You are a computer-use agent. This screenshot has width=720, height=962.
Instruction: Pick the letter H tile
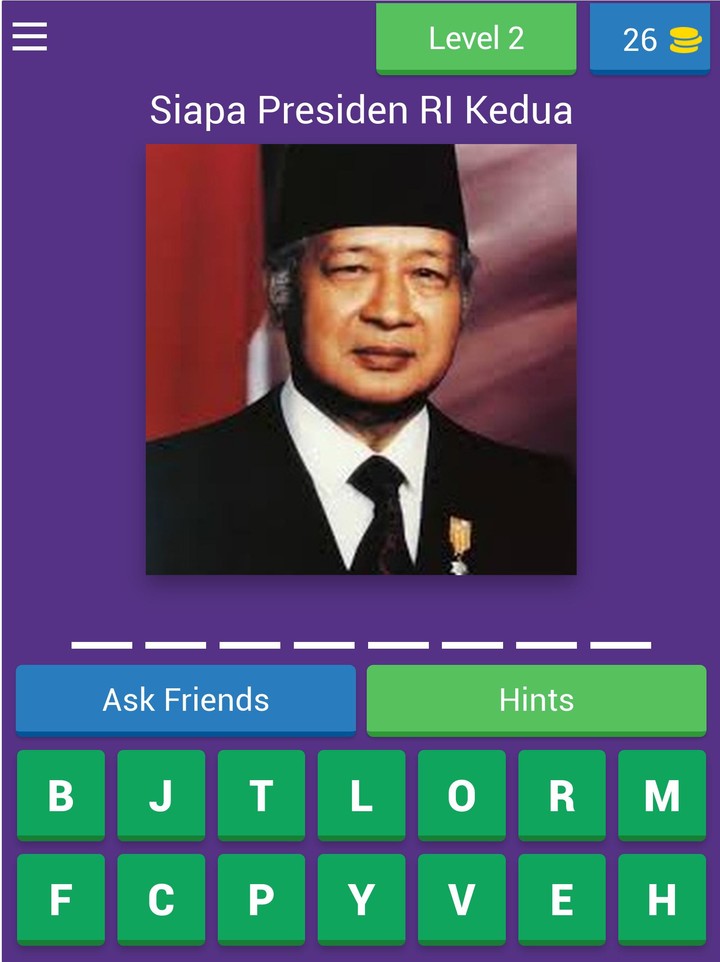tap(661, 900)
